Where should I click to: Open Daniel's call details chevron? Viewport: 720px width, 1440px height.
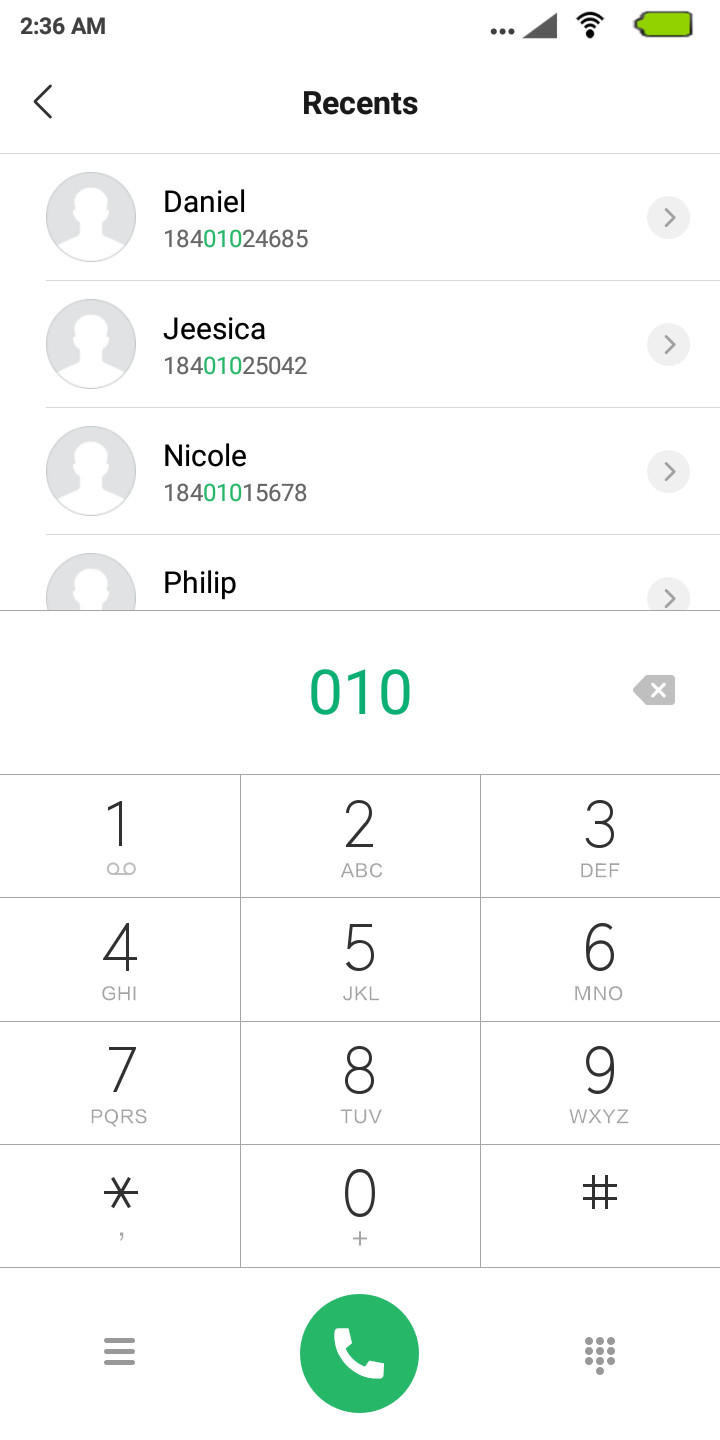pyautogui.click(x=669, y=217)
